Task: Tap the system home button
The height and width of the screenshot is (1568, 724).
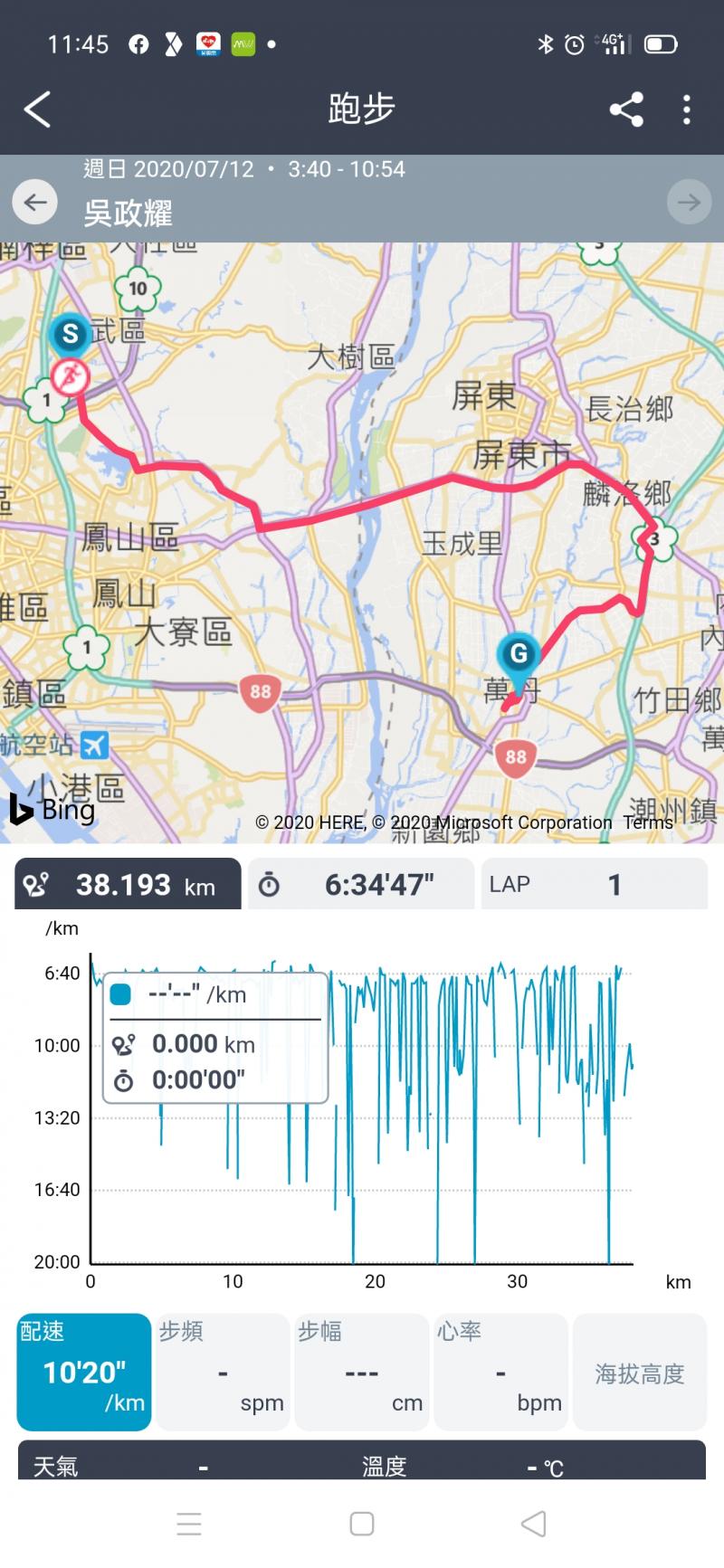Action: tap(362, 1524)
